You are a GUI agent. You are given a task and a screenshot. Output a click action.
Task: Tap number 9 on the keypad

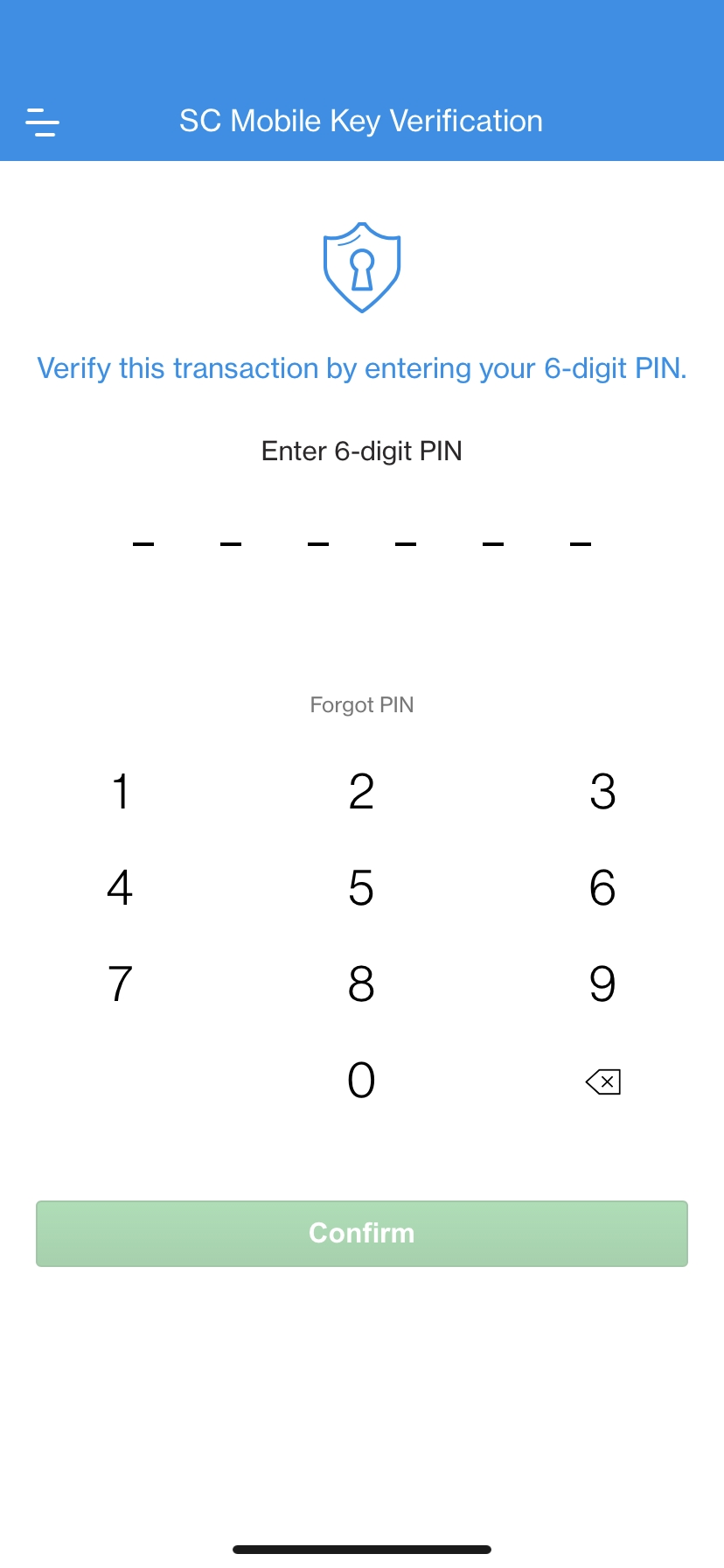coord(602,983)
